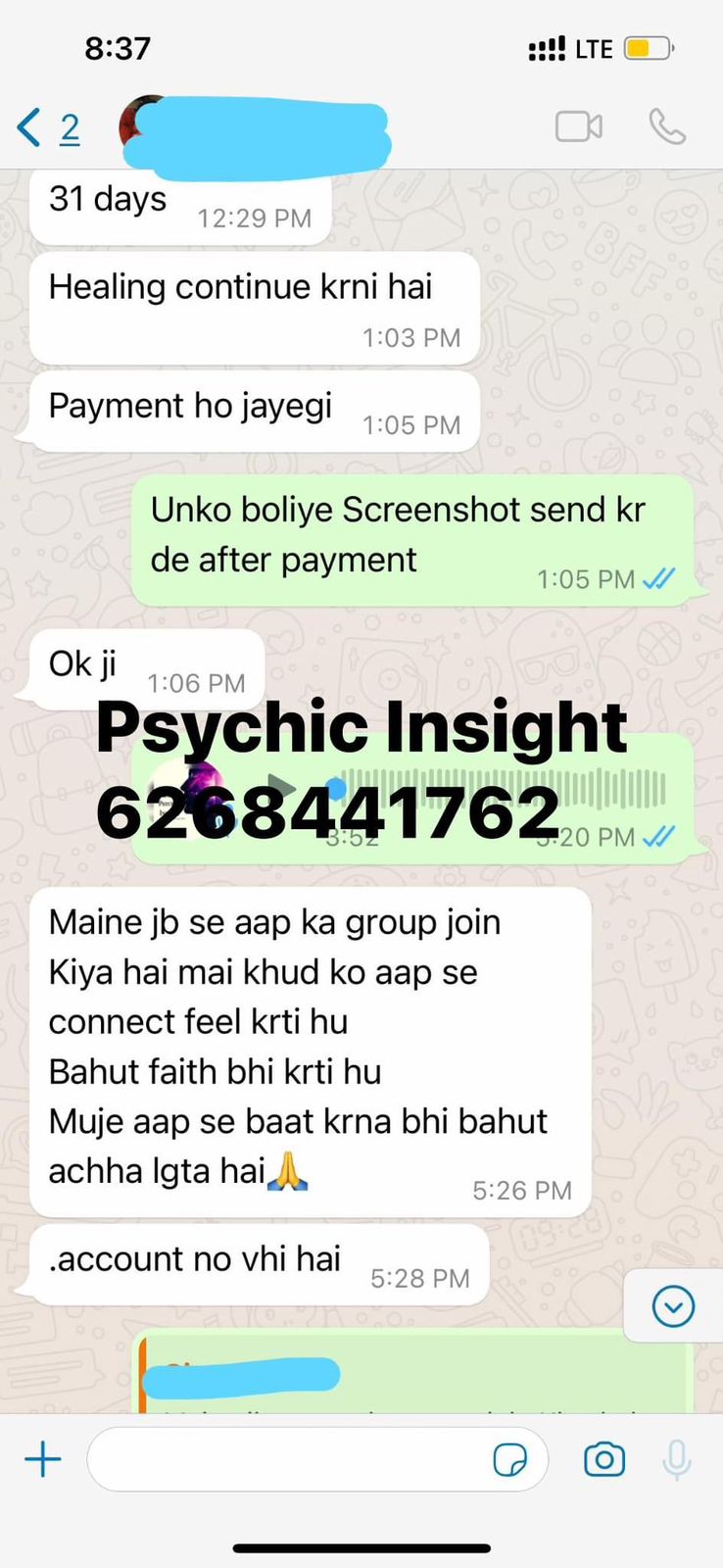The image size is (723, 1568).
Task: Play the 3:52 voice message
Action: coord(281,787)
